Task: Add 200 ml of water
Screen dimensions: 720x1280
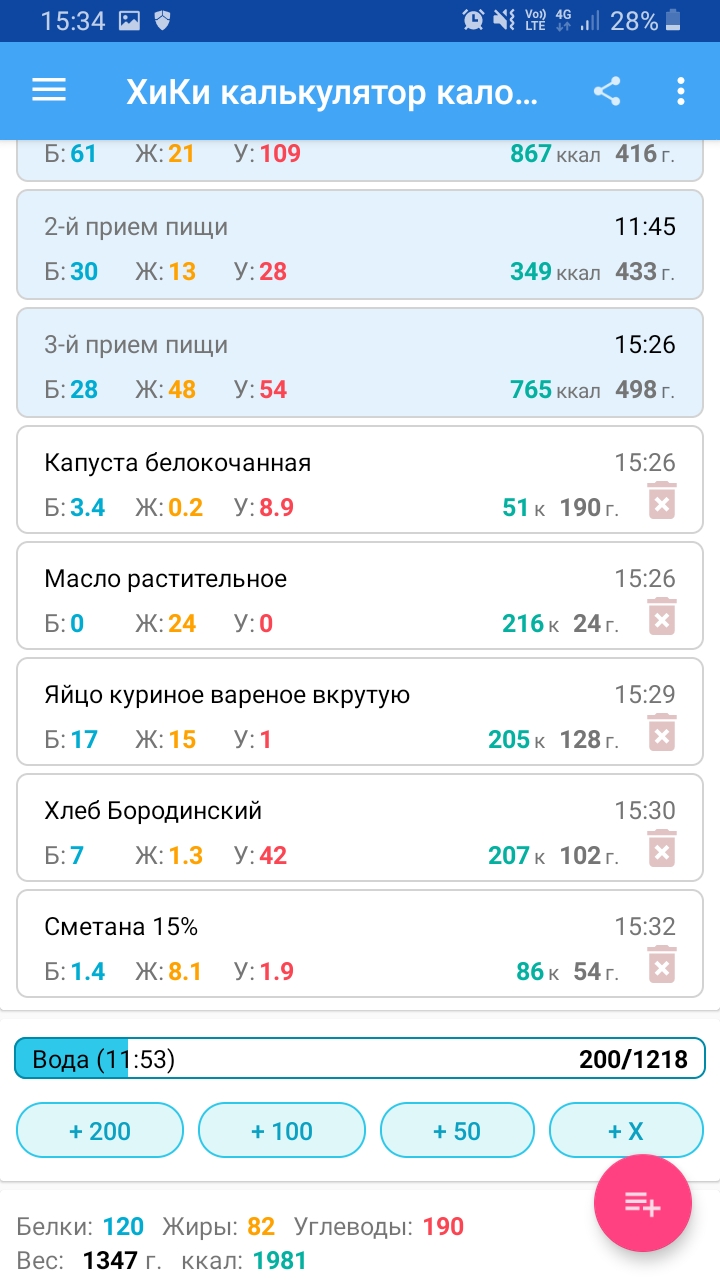Action: point(100,1131)
